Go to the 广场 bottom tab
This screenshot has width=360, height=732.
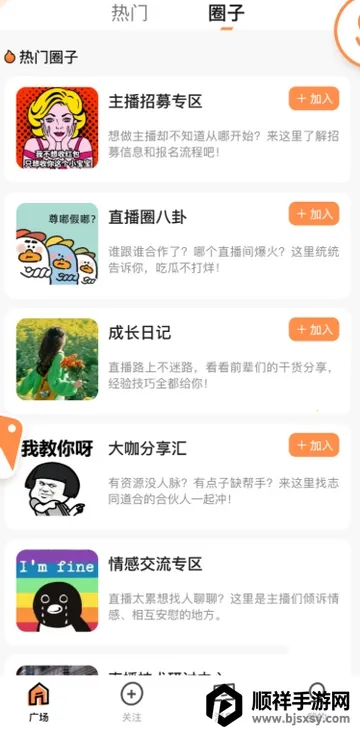pos(39,703)
